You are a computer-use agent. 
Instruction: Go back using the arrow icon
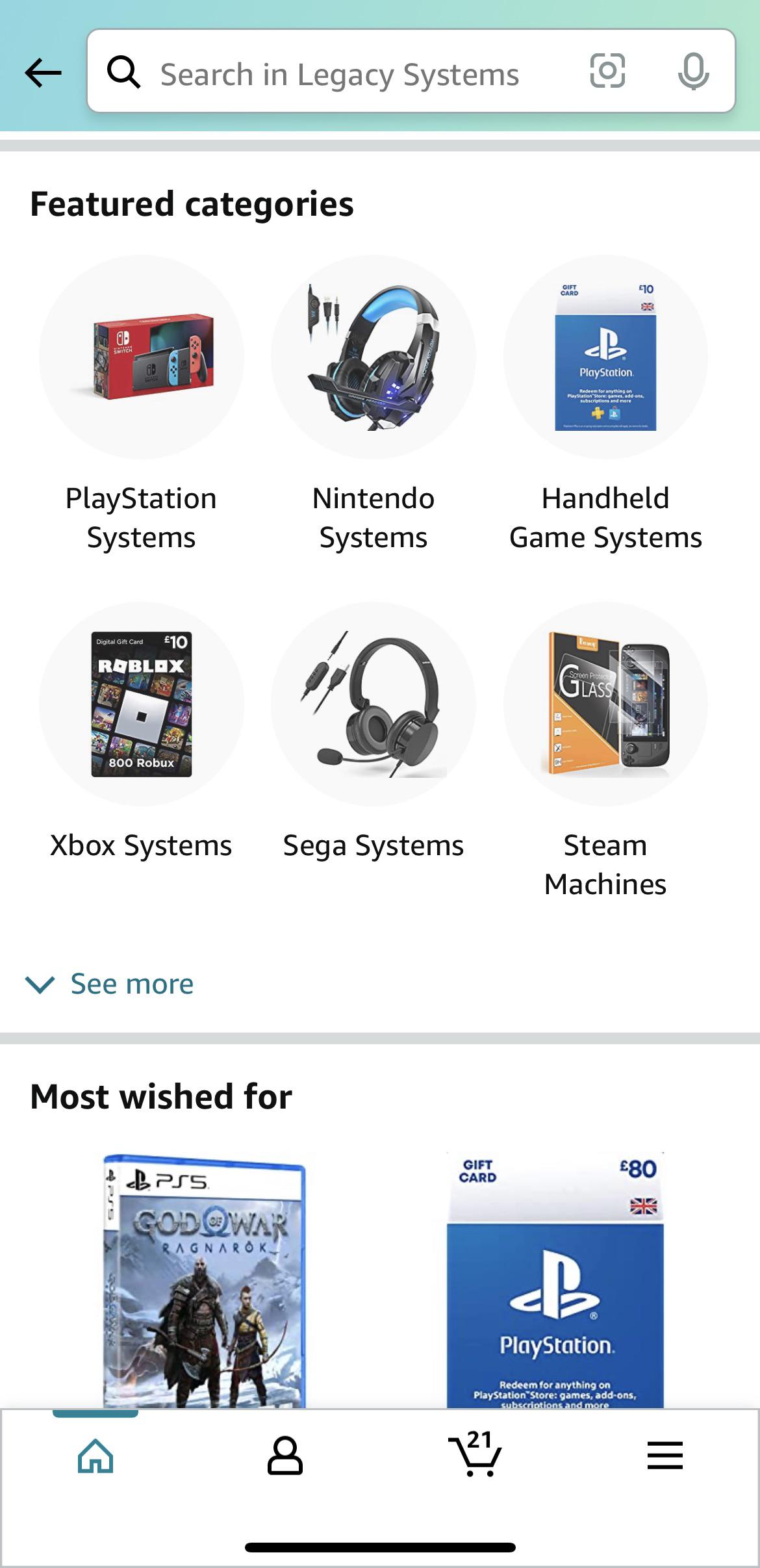pos(43,72)
